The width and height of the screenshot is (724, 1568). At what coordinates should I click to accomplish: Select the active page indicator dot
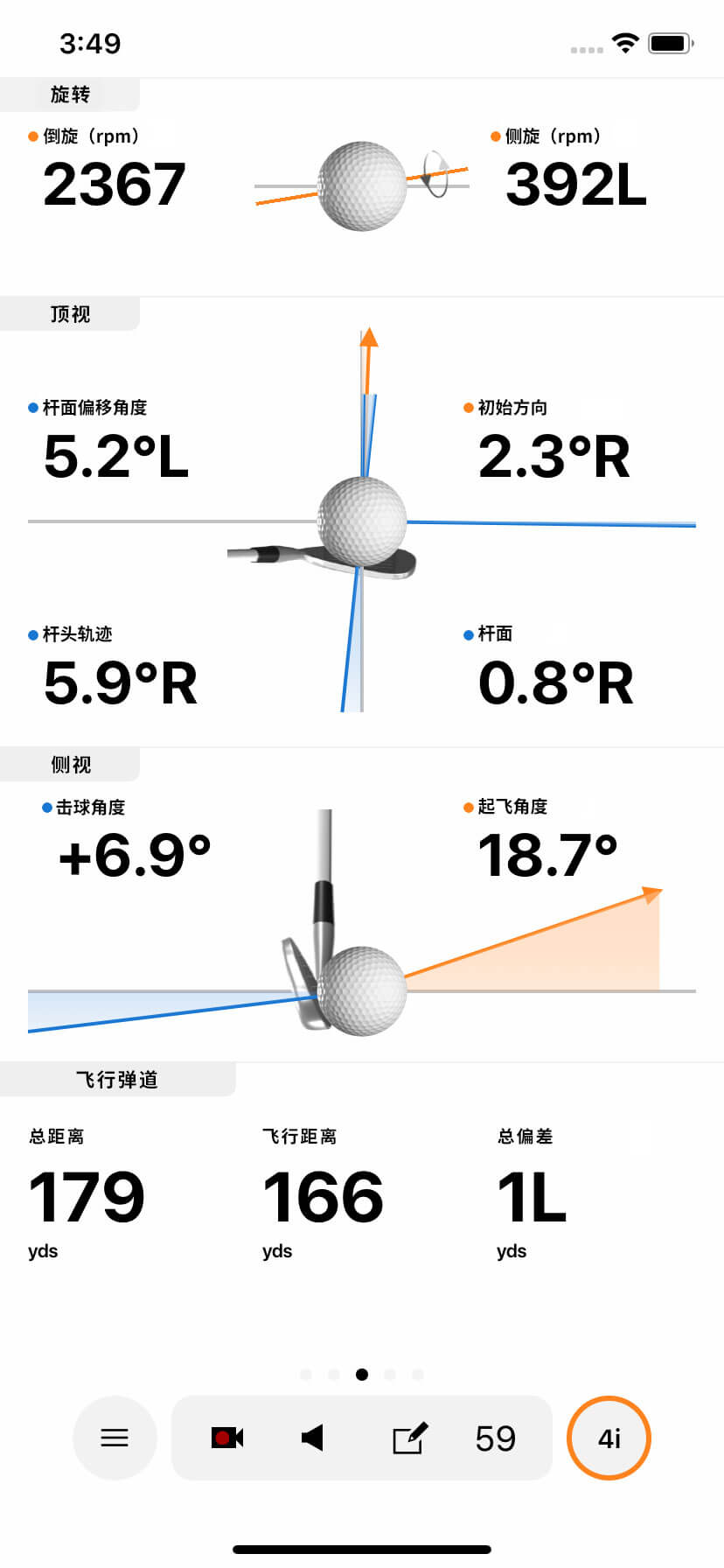[362, 1374]
